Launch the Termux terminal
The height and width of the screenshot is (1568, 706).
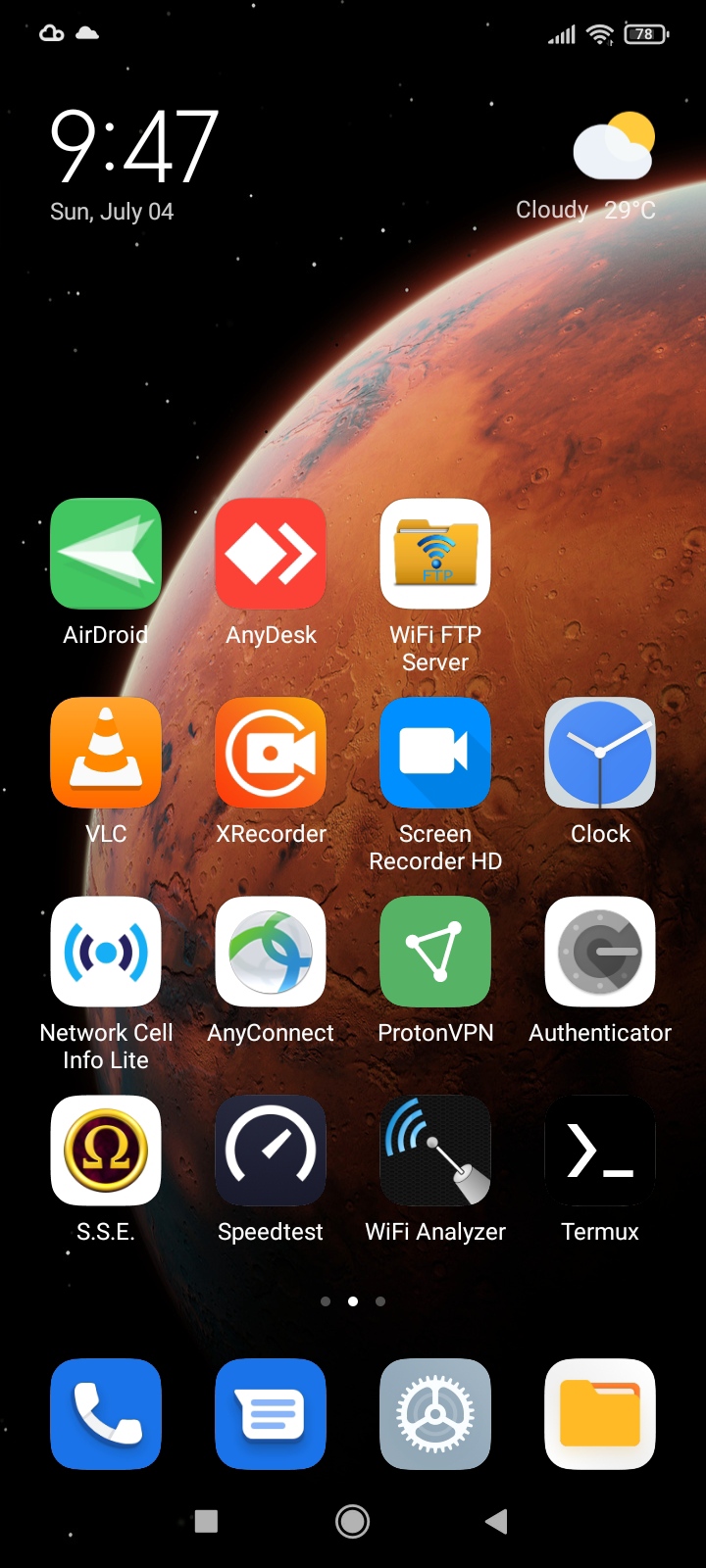click(x=600, y=1151)
